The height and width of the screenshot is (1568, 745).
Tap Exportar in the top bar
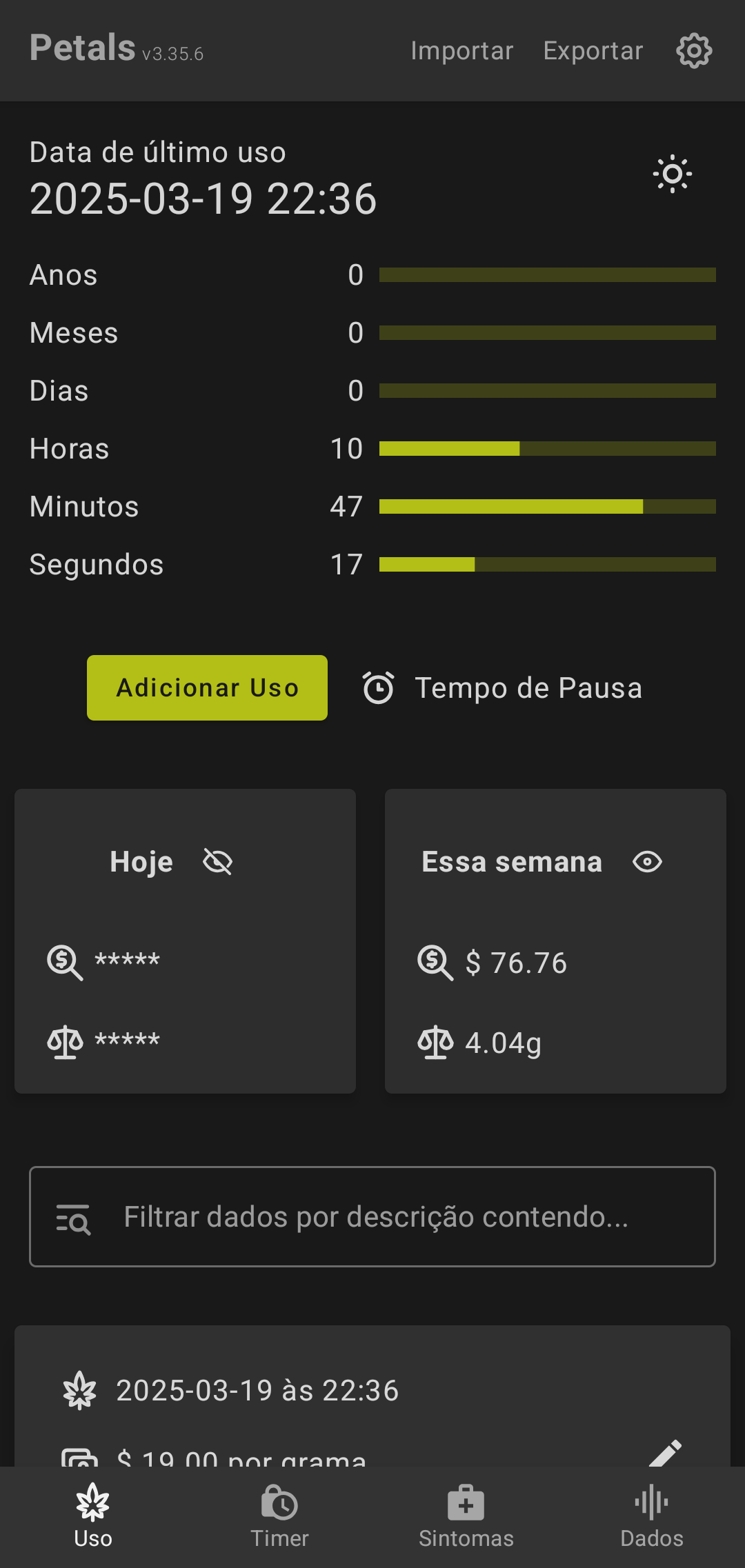tap(593, 51)
